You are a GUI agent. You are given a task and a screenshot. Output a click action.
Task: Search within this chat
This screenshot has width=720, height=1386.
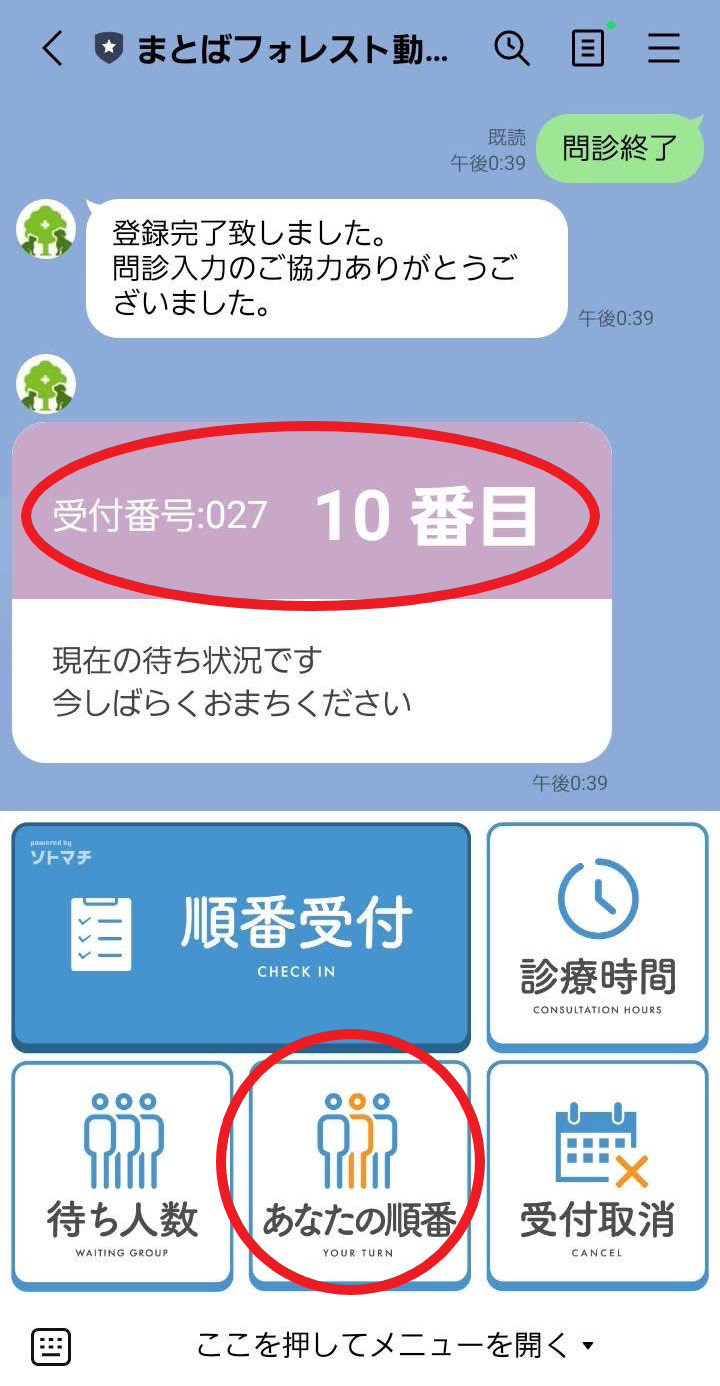click(x=512, y=48)
